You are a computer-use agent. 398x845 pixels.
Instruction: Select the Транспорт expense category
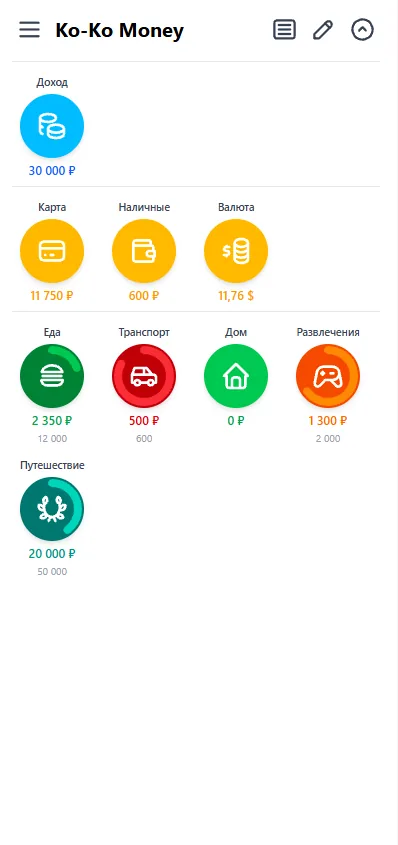tap(144, 376)
